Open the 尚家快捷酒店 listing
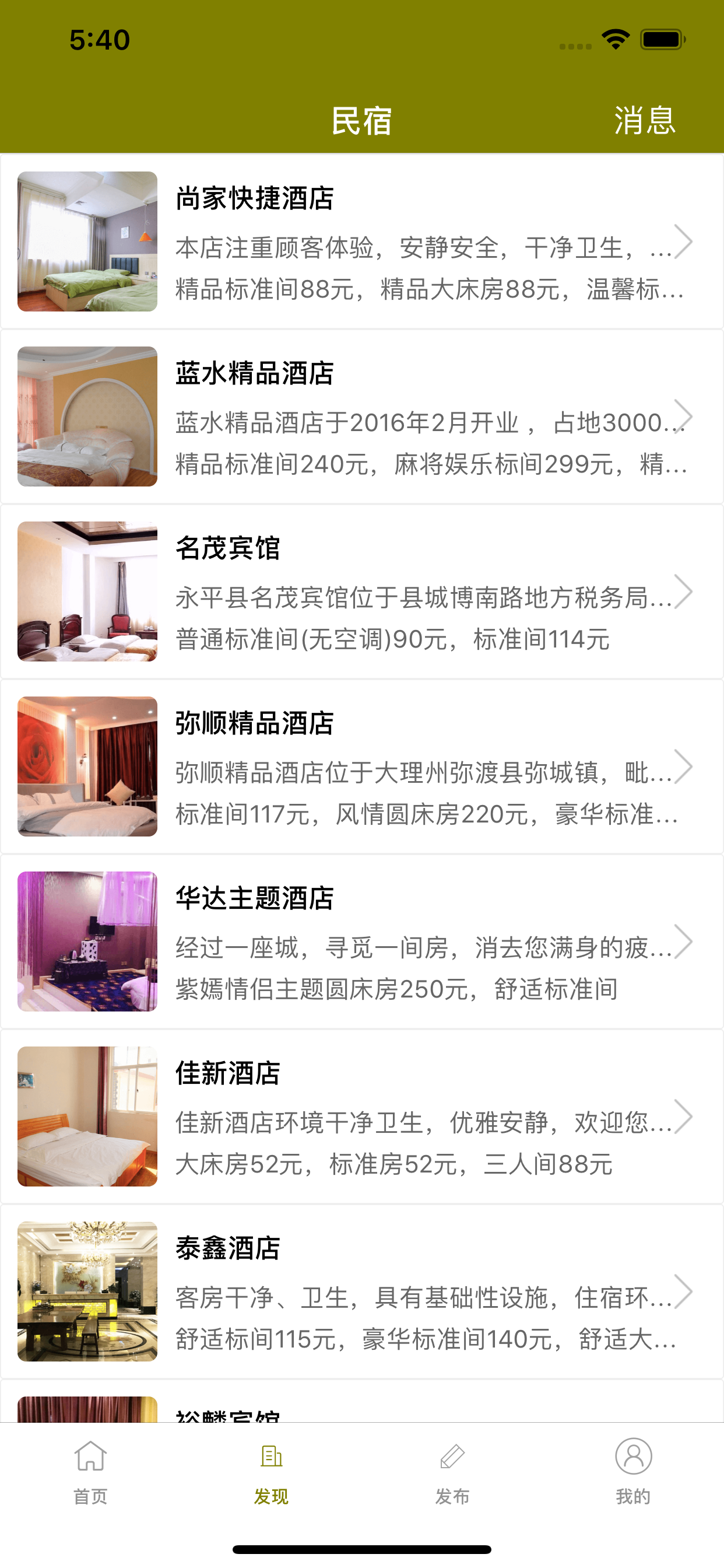The height and width of the screenshot is (1568, 724). coord(362,242)
